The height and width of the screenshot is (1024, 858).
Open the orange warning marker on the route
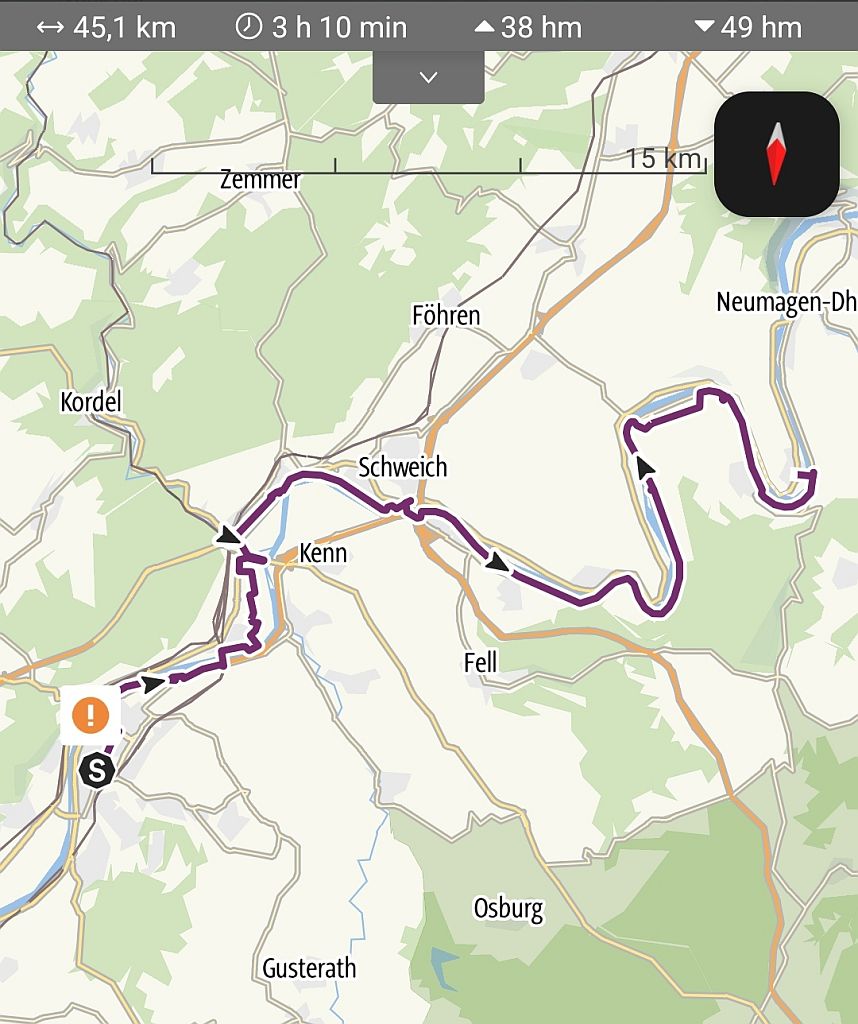click(x=91, y=715)
